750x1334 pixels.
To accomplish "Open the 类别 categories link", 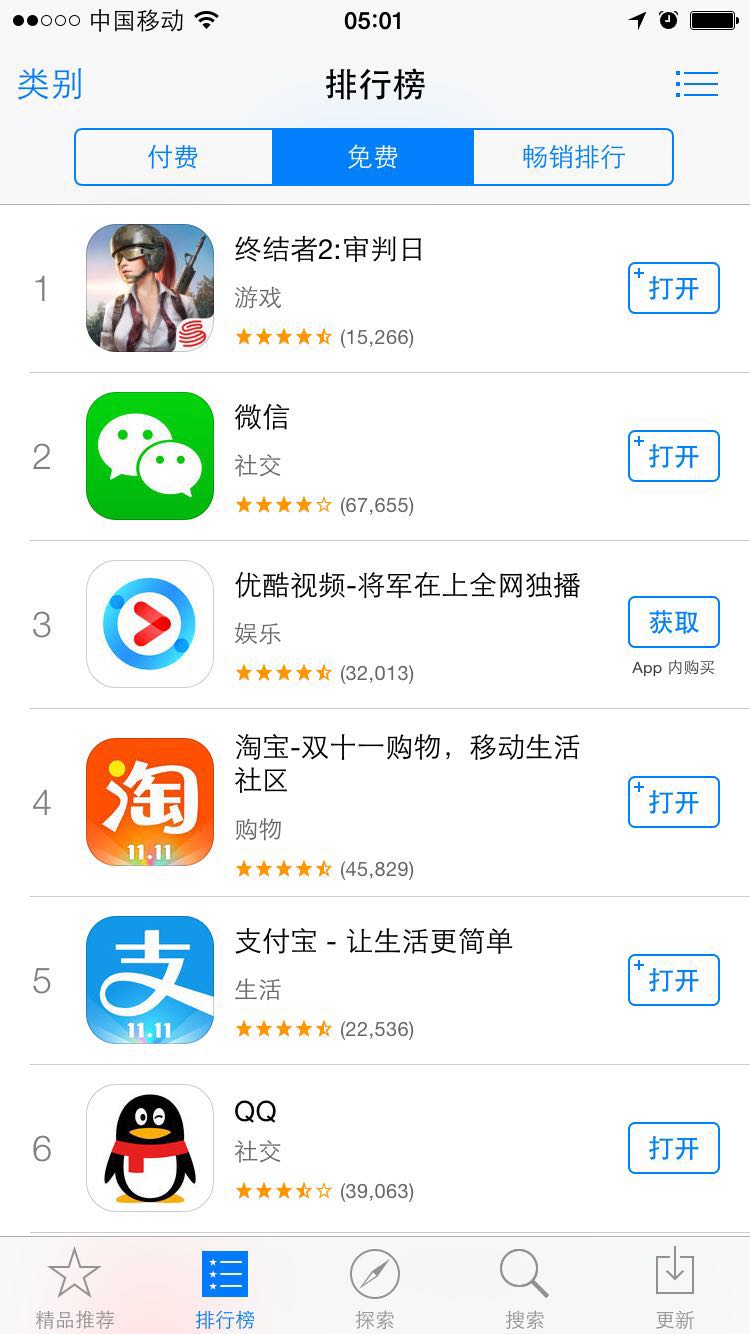I will (x=50, y=85).
